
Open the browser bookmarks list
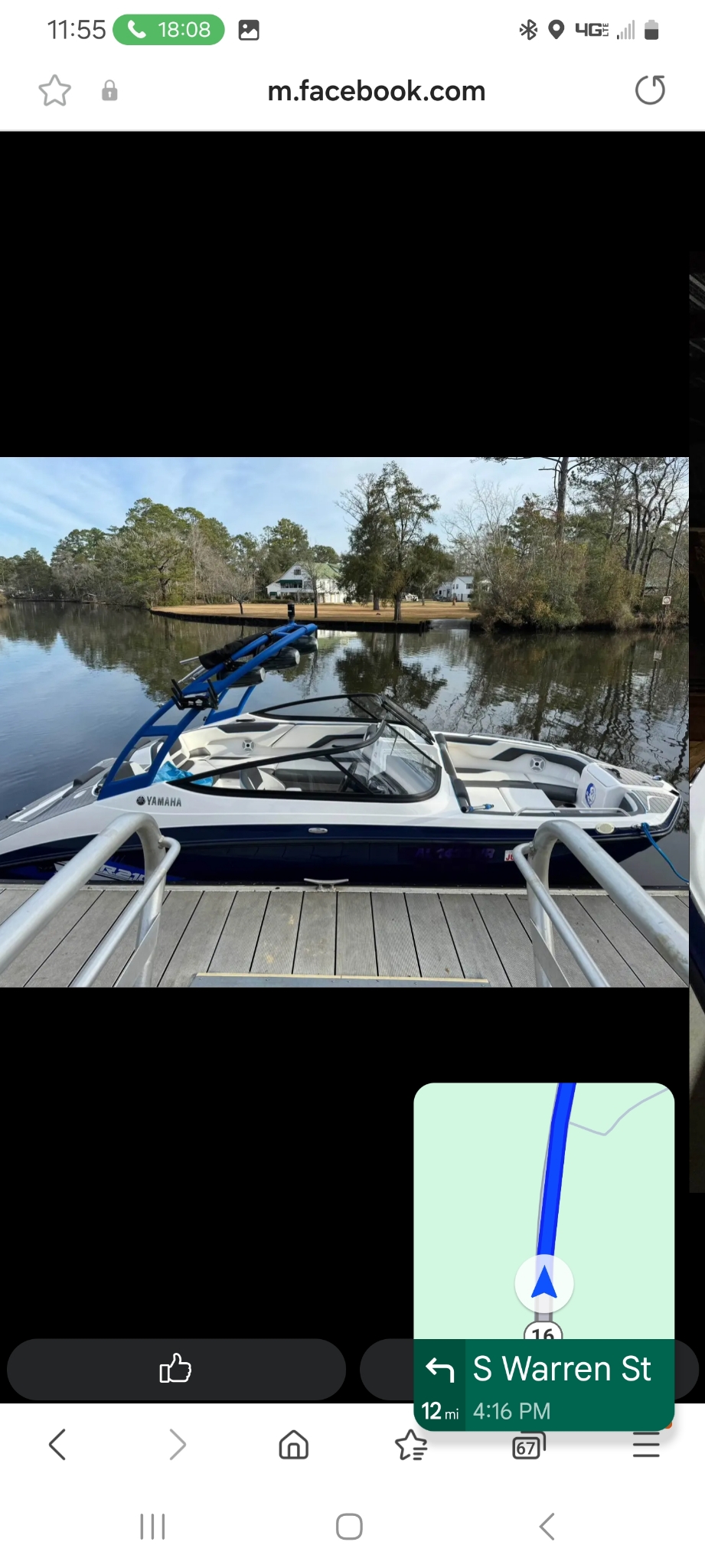pos(411,1445)
